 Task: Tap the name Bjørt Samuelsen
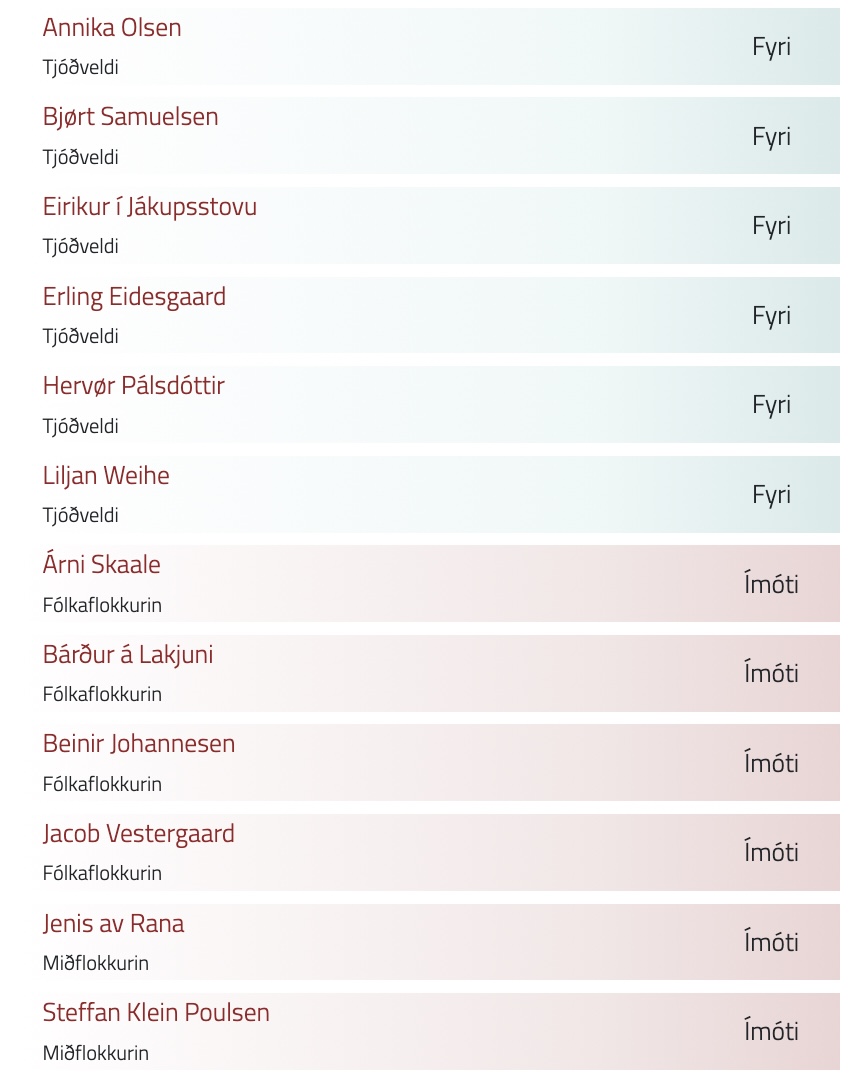click(130, 117)
